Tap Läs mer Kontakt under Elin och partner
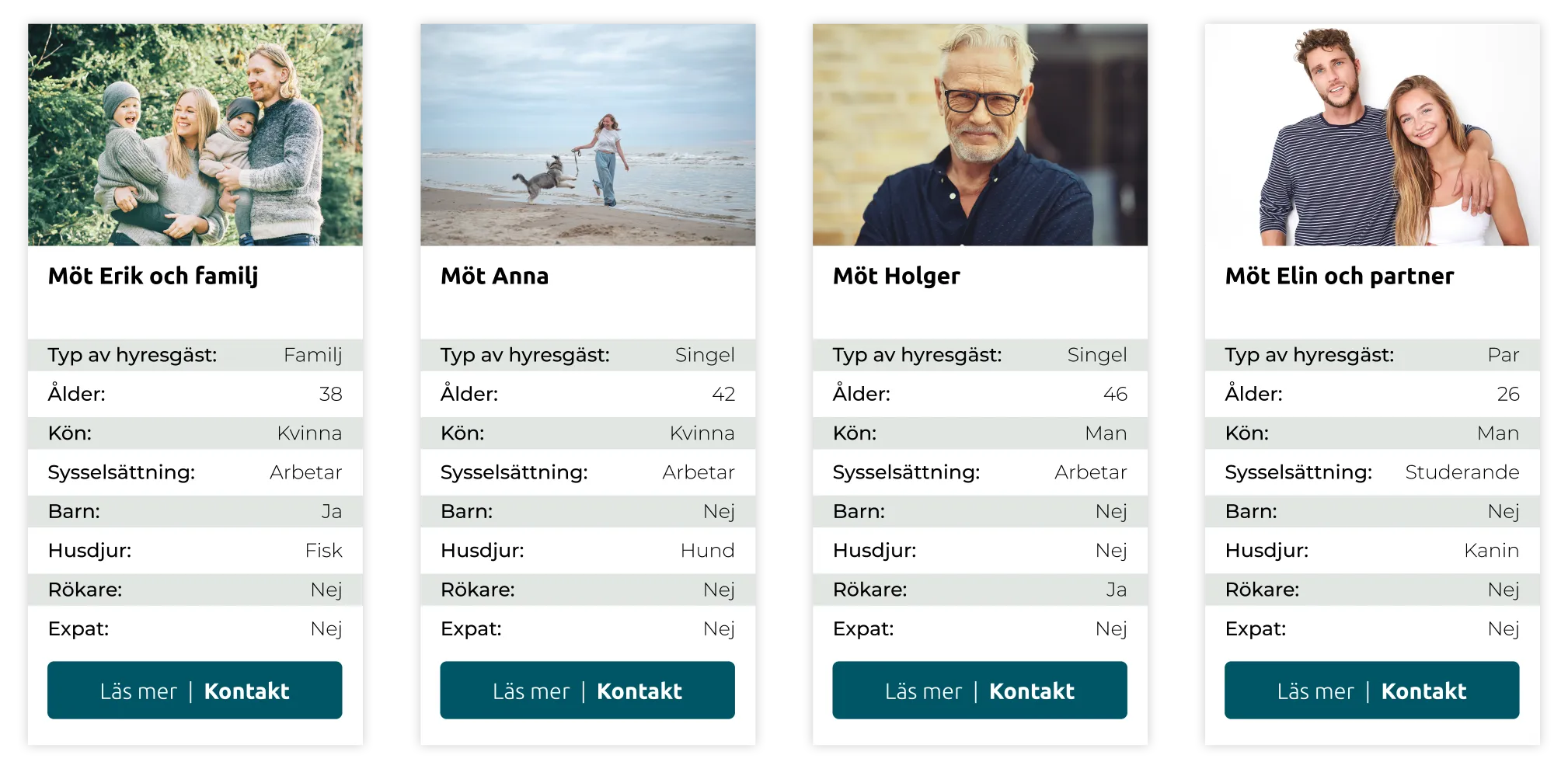 point(1371,691)
